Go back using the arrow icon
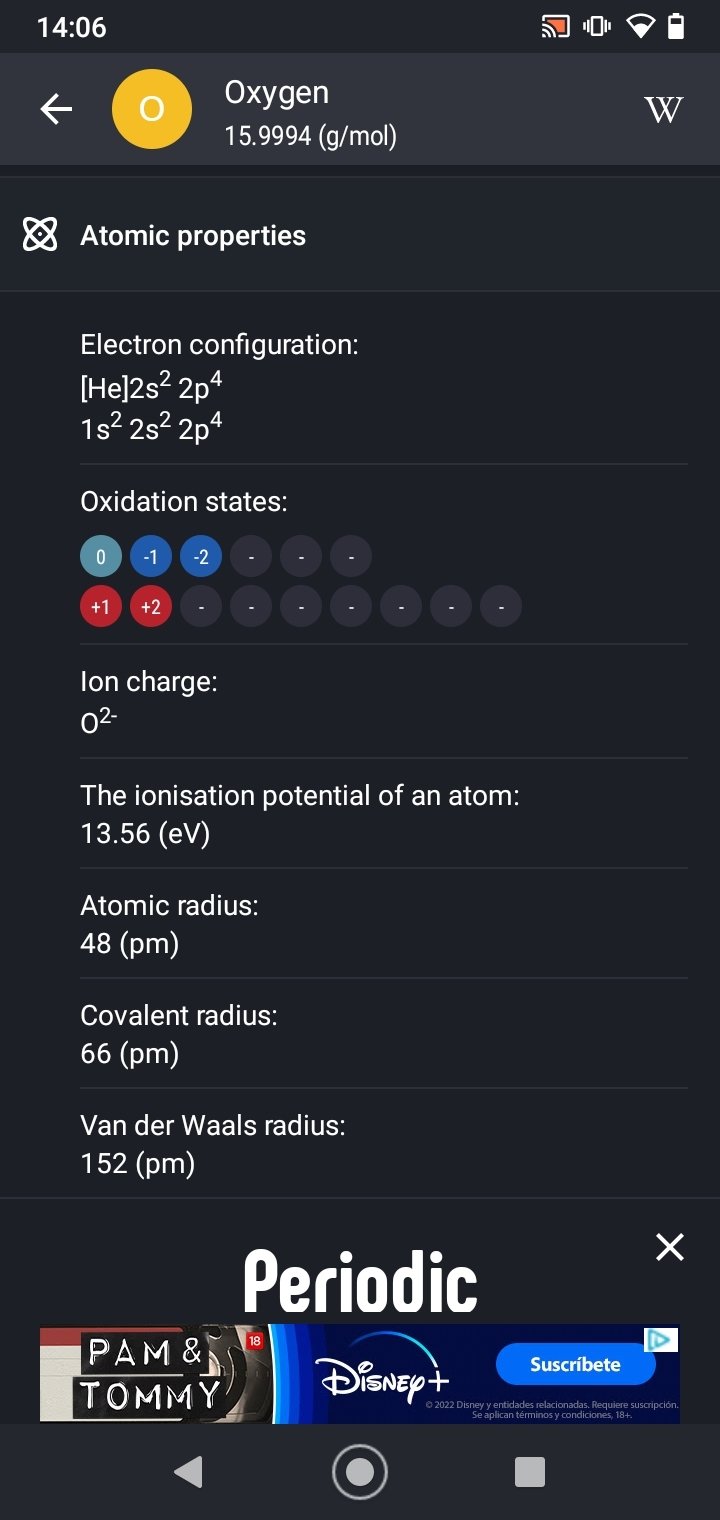The height and width of the screenshot is (1520, 720). coord(56,109)
